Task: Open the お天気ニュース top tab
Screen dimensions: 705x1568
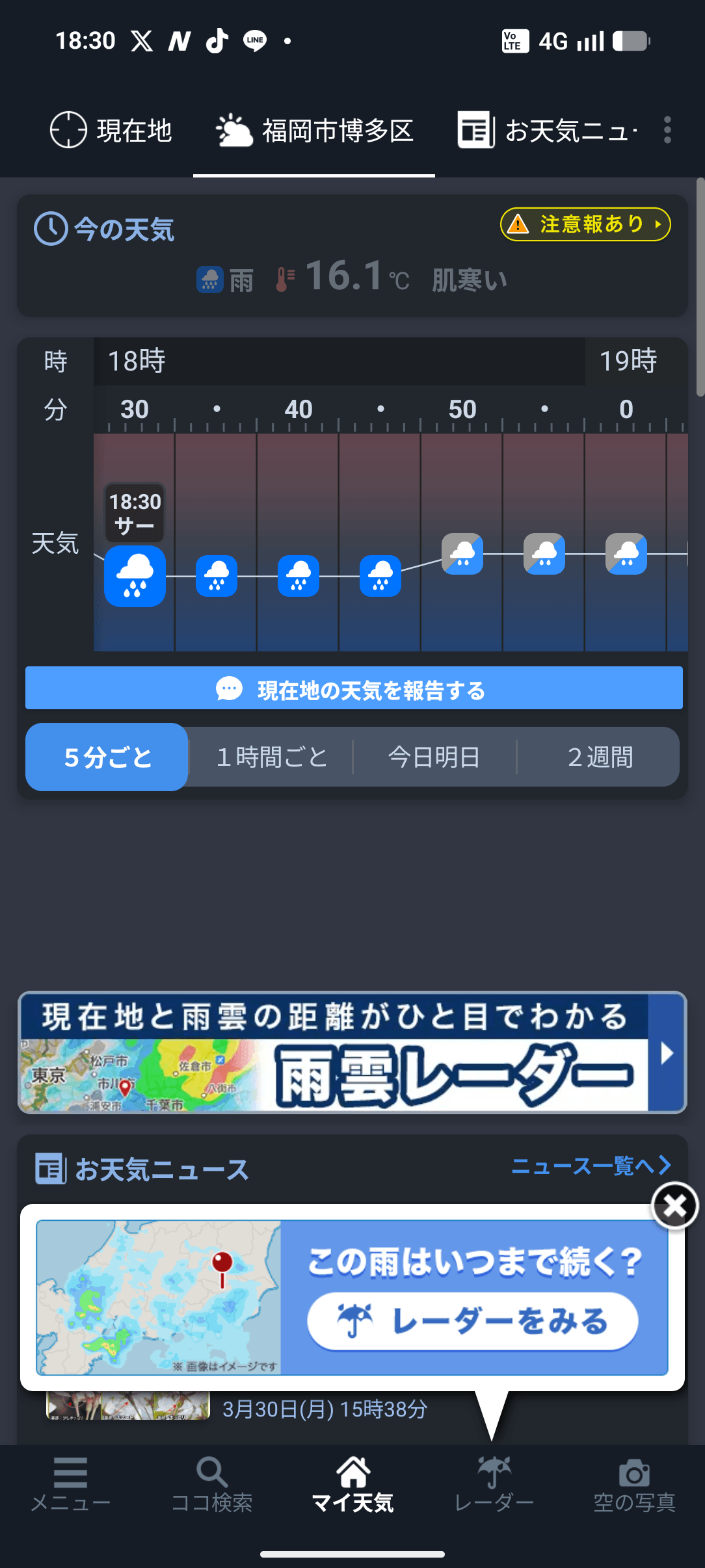Action: [548, 131]
